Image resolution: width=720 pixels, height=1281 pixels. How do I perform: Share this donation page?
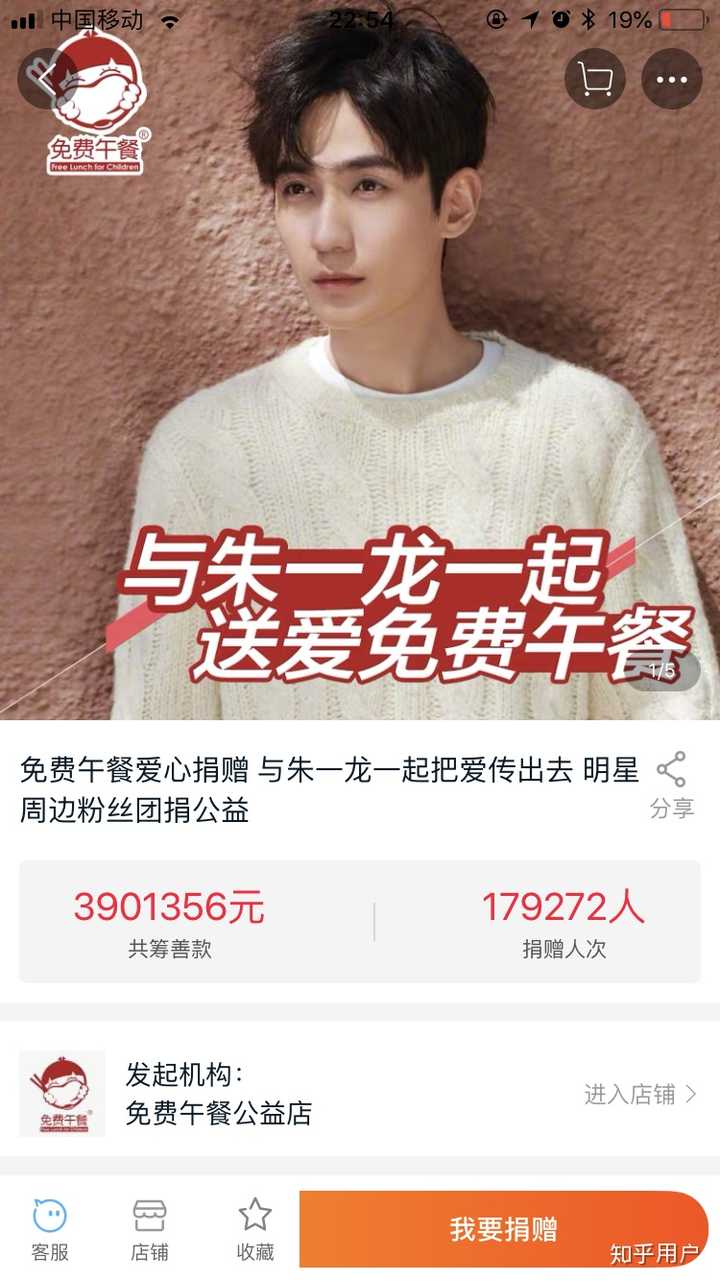tap(671, 785)
